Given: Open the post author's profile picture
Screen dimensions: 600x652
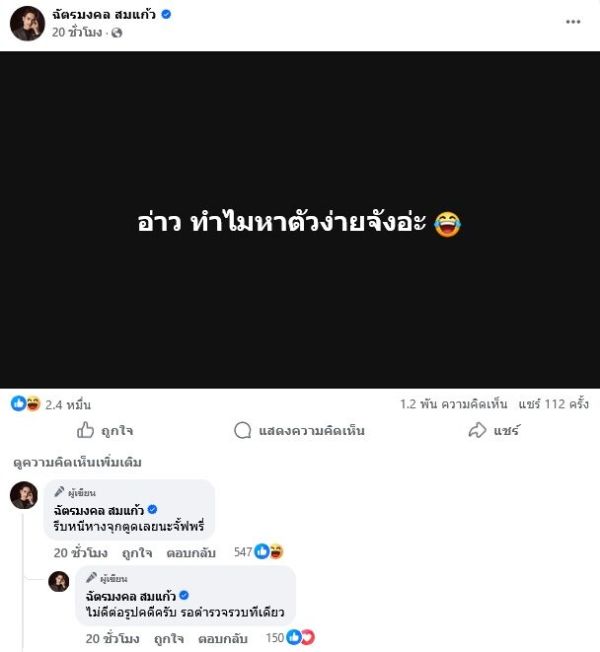Looking at the screenshot, I should pos(27,23).
